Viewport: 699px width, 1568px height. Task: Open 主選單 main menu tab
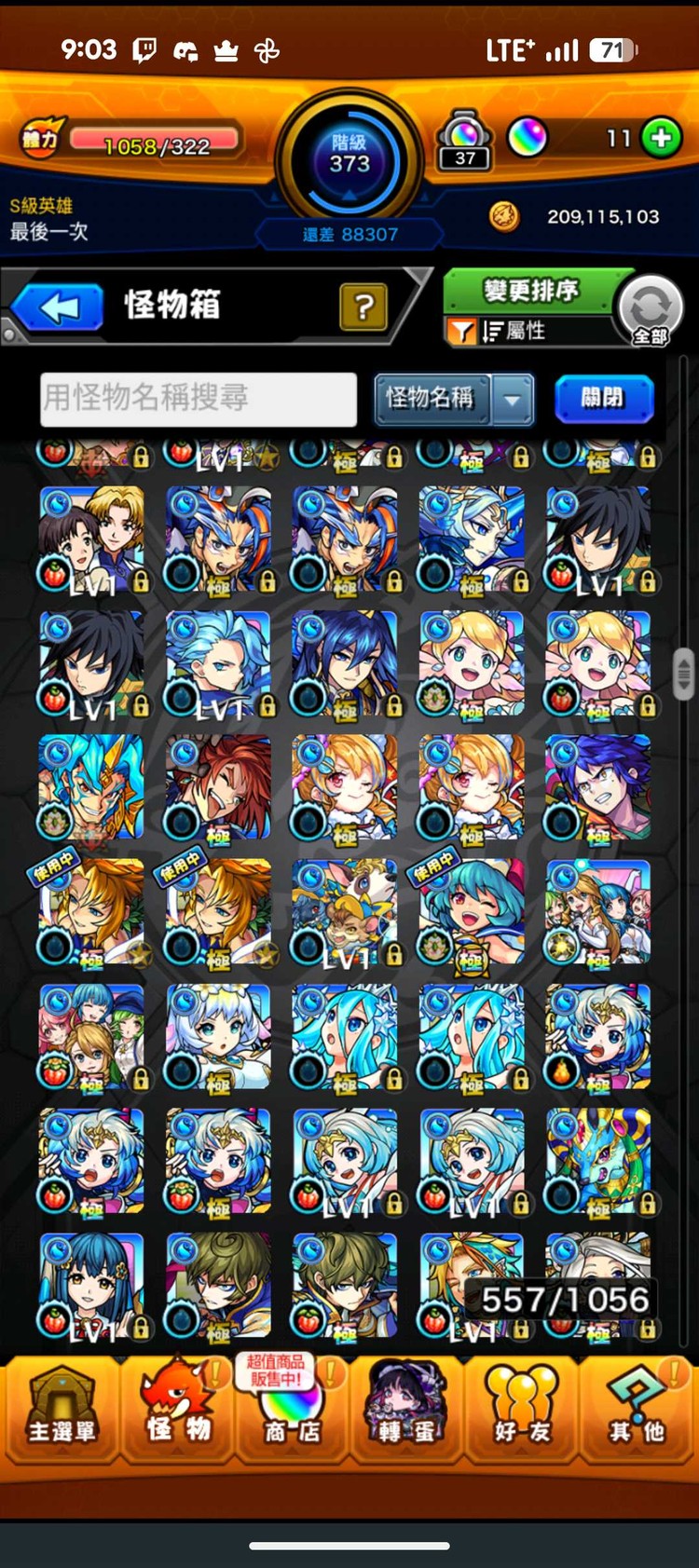pos(61,1409)
